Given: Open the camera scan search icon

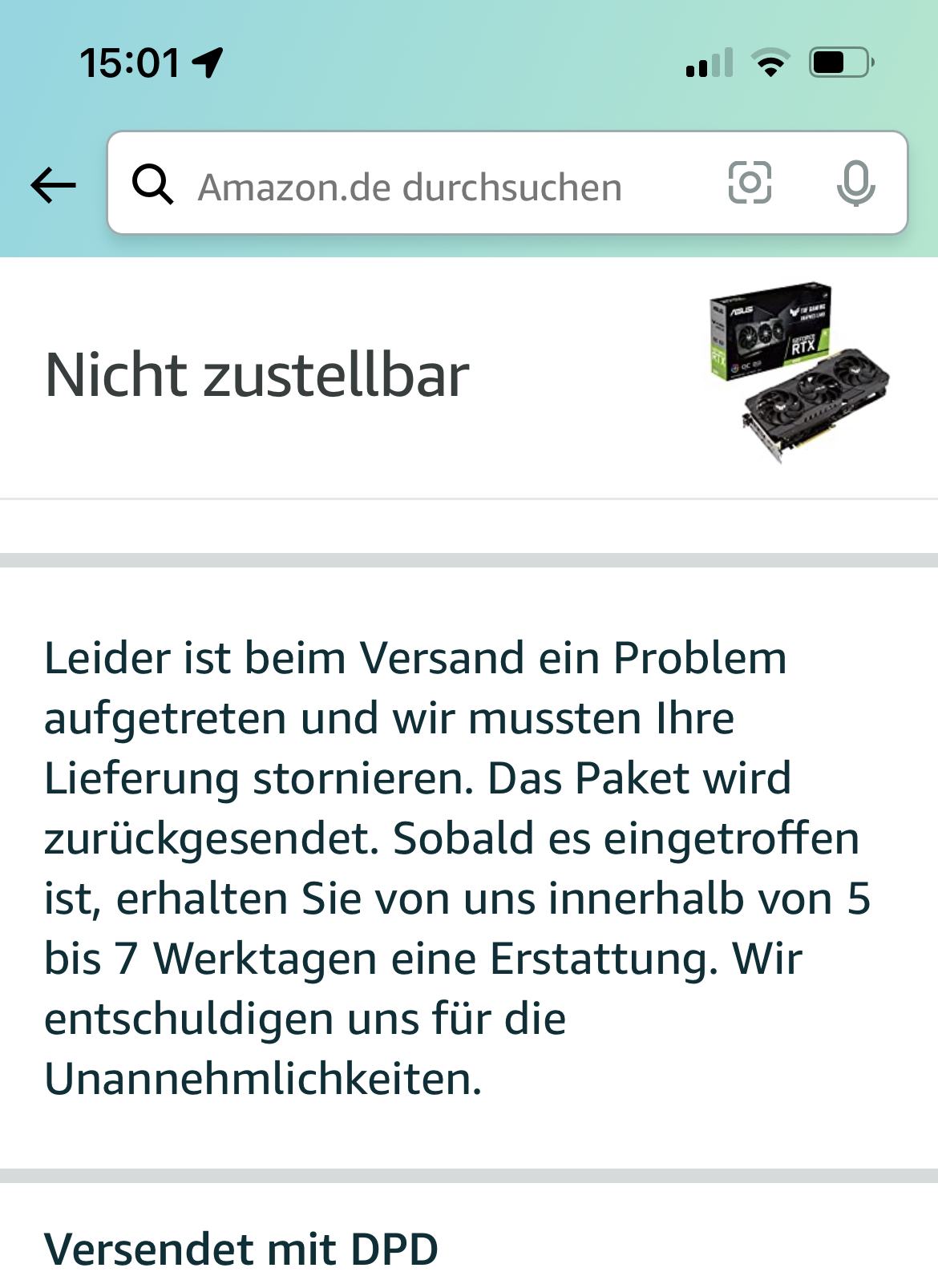Looking at the screenshot, I should click(750, 183).
